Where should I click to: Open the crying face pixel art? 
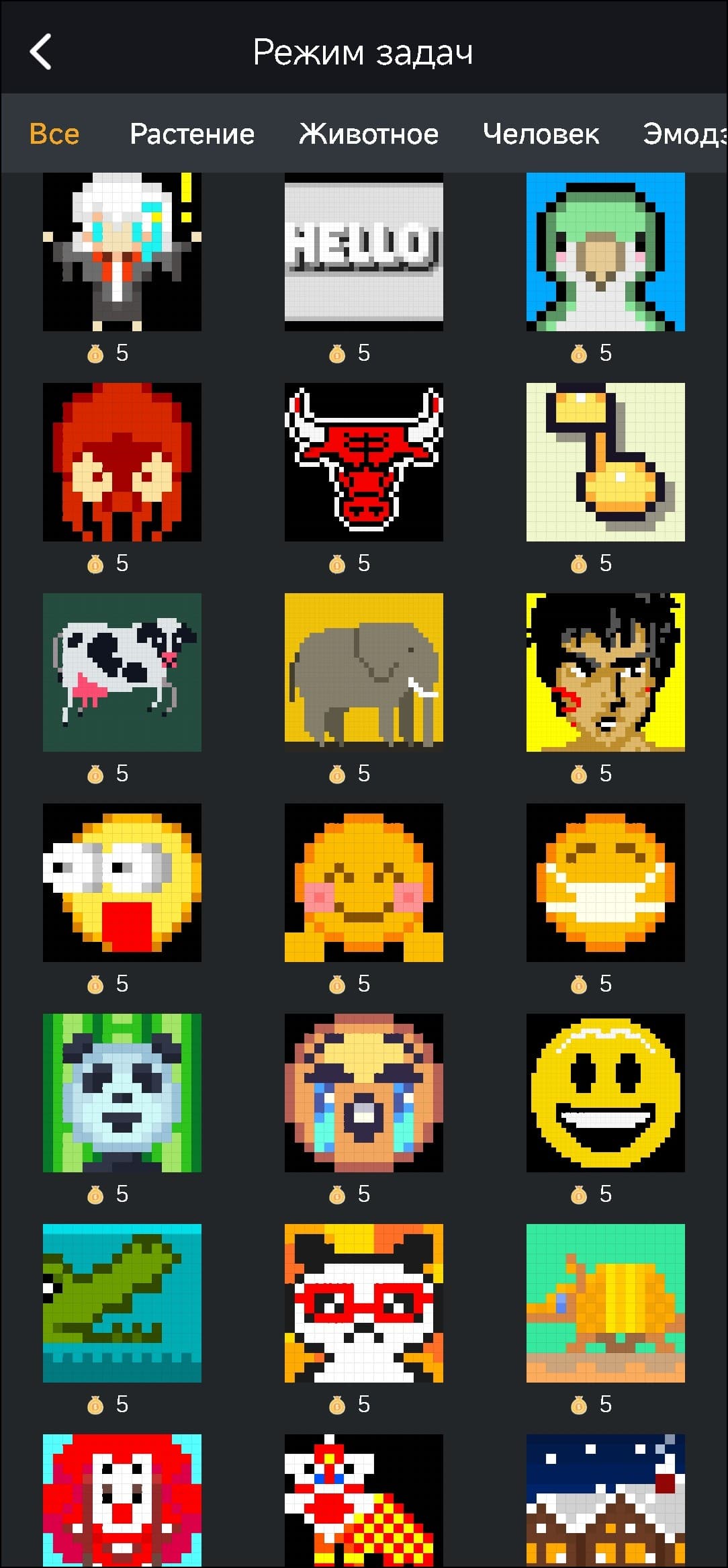pyautogui.click(x=364, y=1092)
